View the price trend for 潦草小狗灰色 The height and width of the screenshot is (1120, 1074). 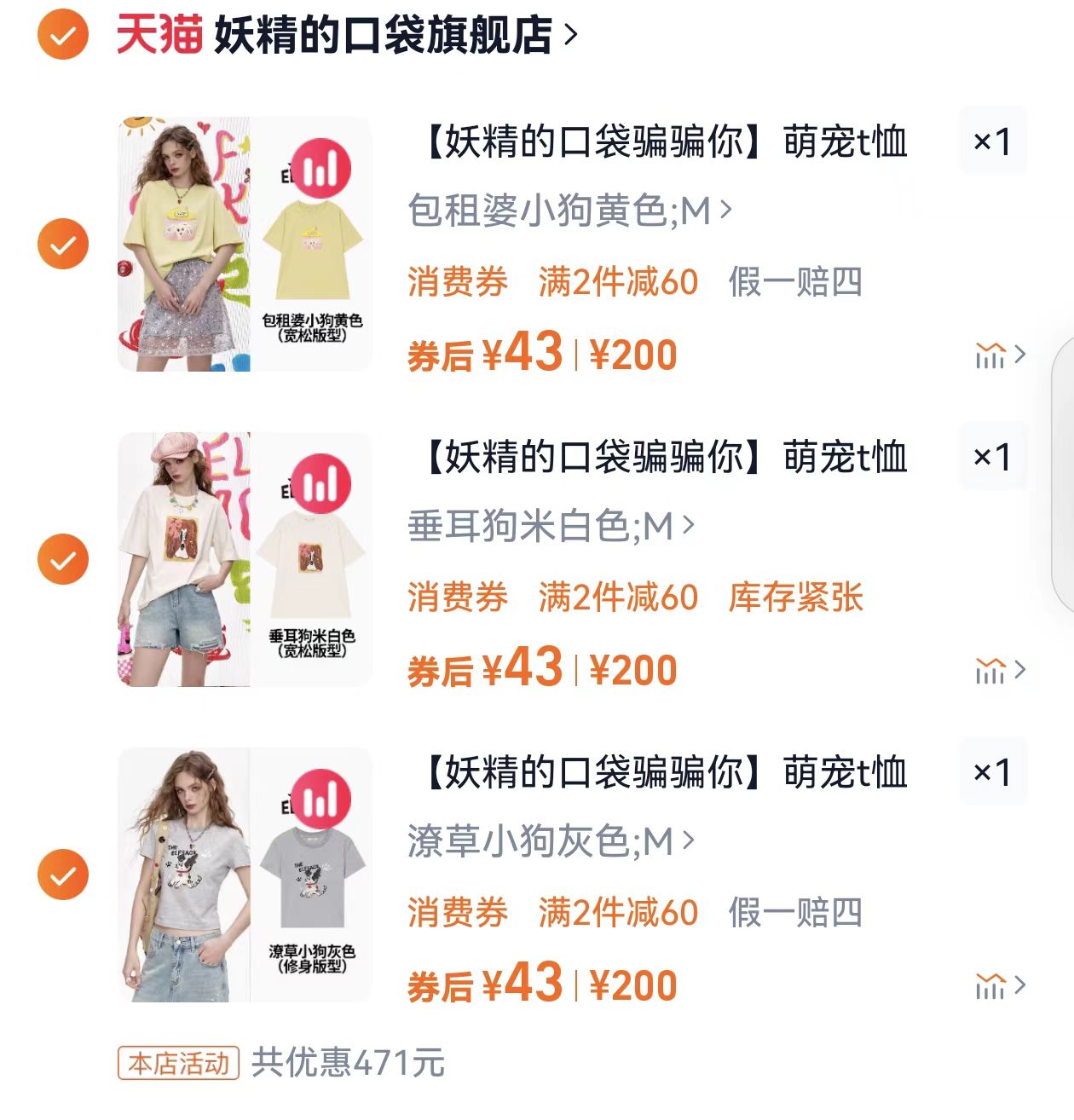[999, 986]
